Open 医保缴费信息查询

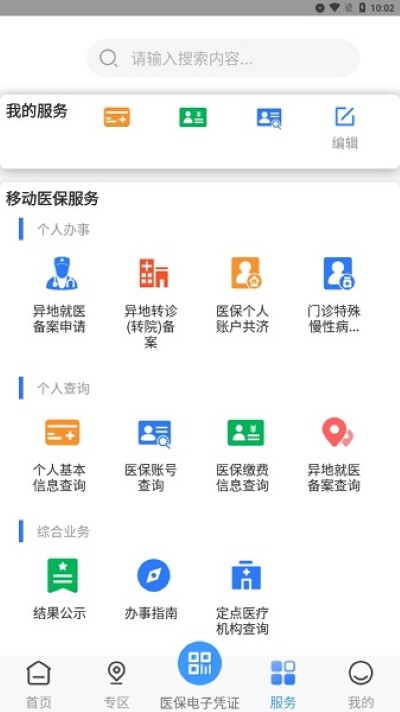coord(242,455)
